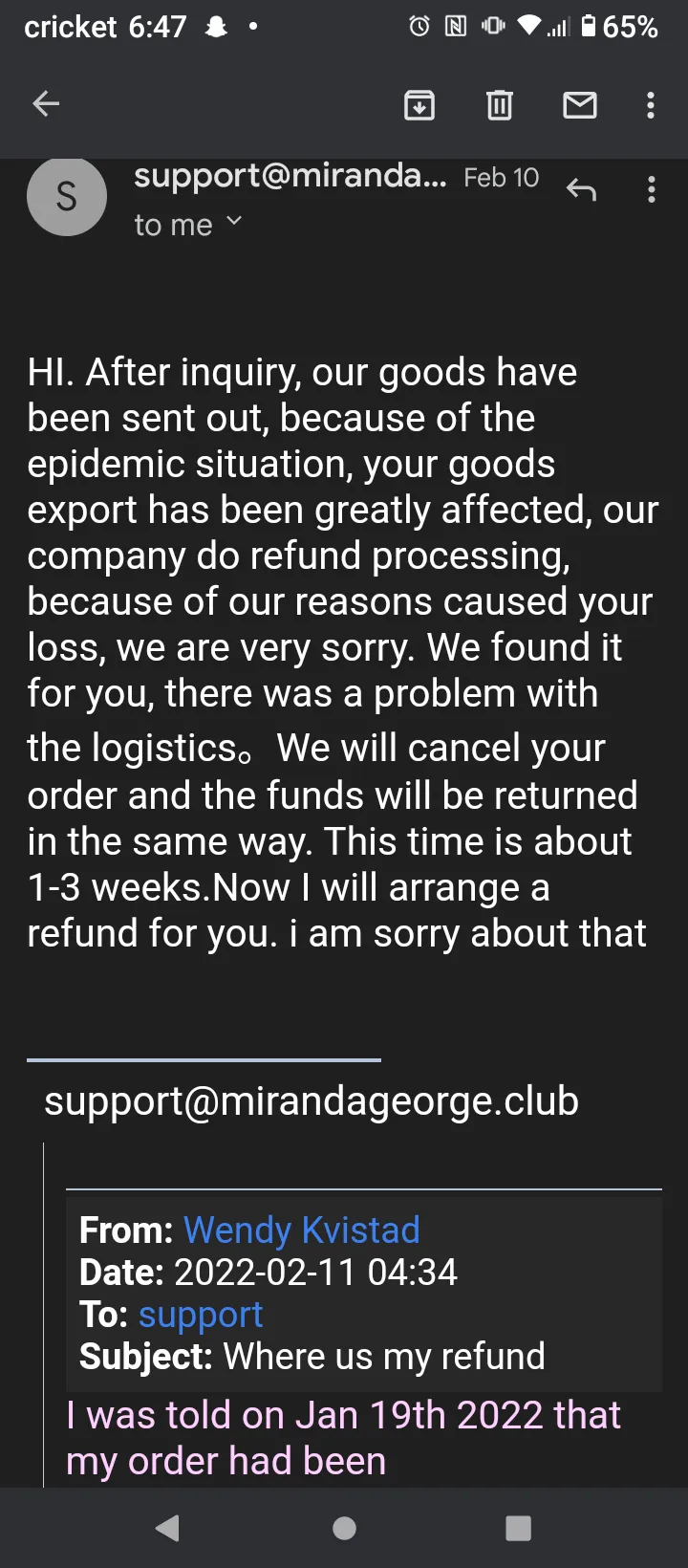Expand the "to me" recipient details
The width and height of the screenshot is (688, 1568).
[x=188, y=225]
